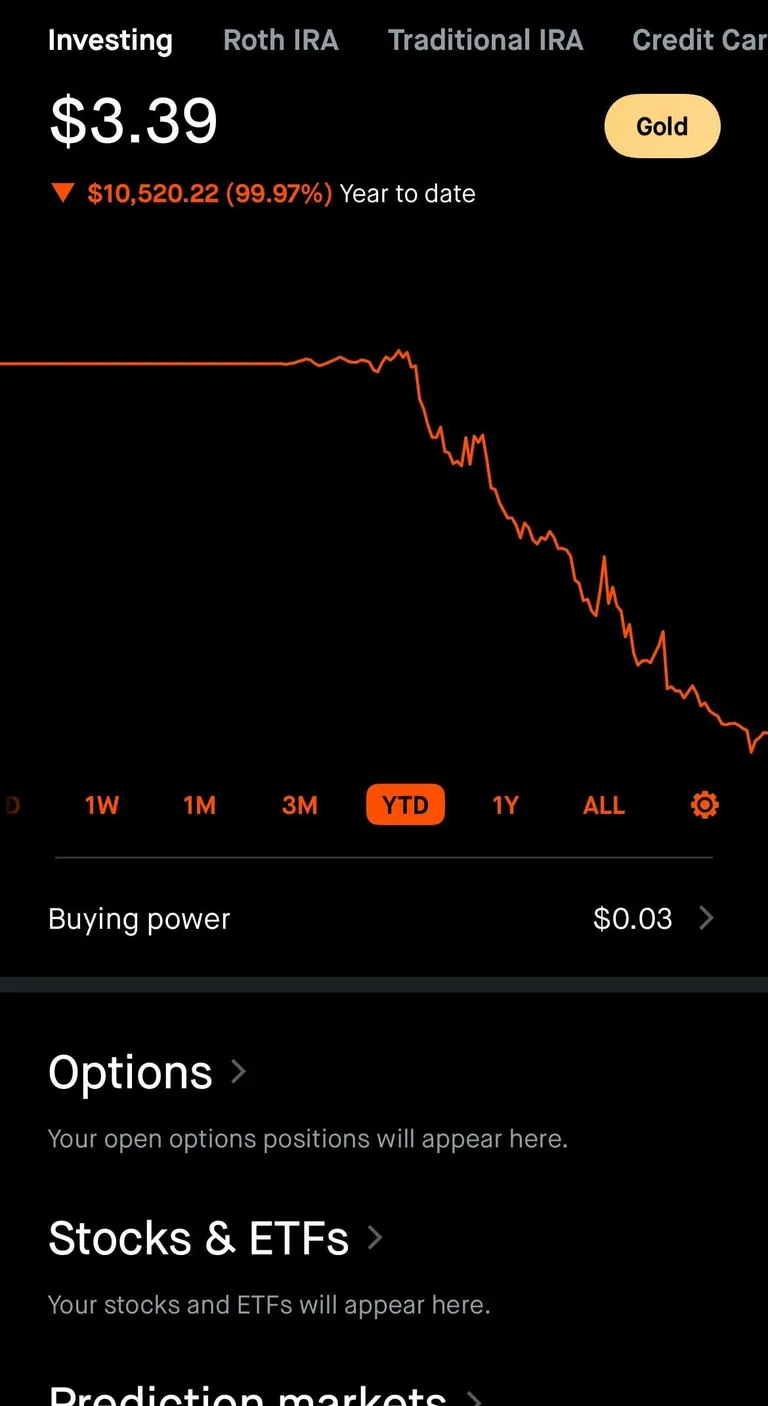The width and height of the screenshot is (768, 1406).
Task: Select the 1M chart range
Action: tap(199, 805)
